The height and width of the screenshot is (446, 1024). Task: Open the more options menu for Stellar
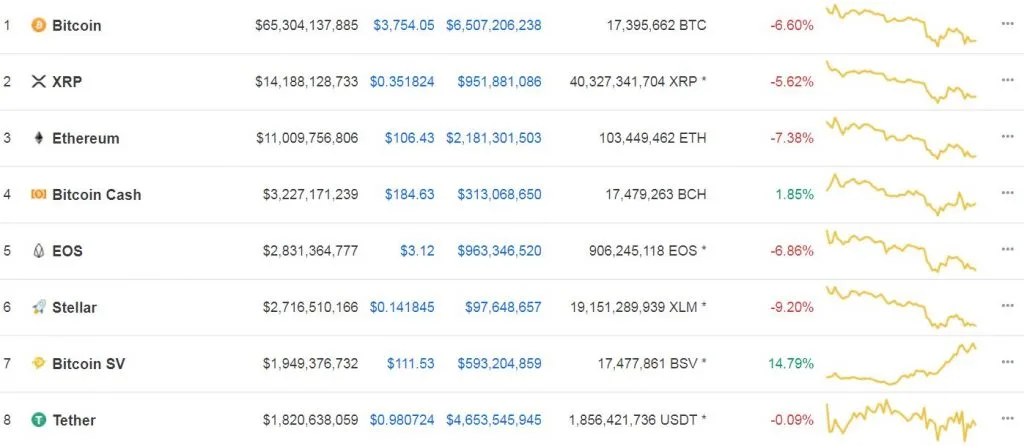click(x=1006, y=307)
